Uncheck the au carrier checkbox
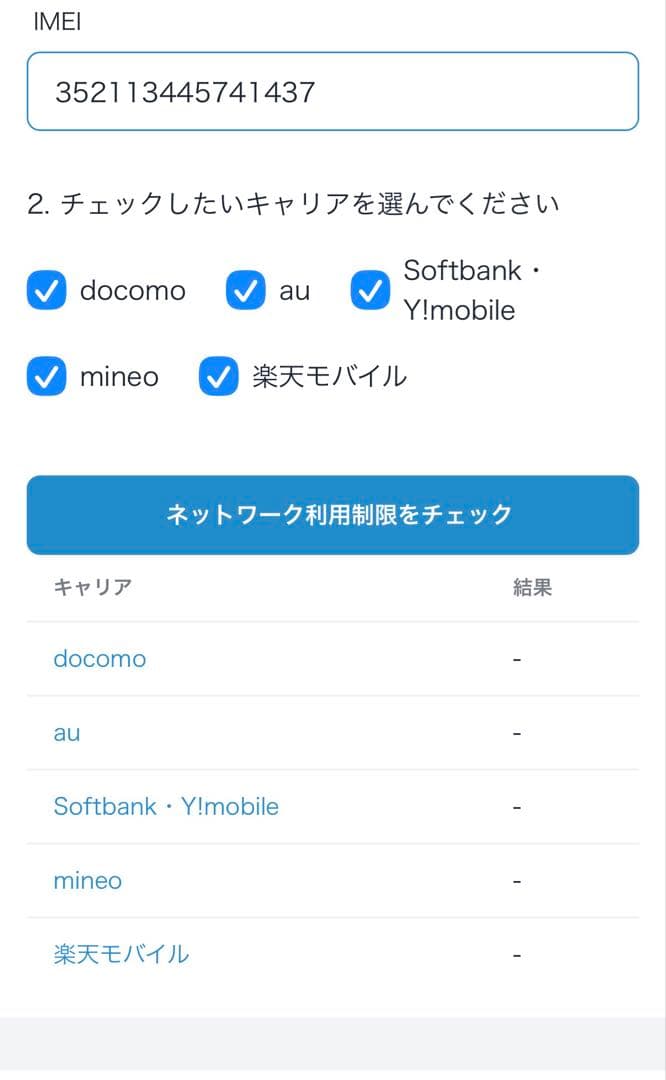666x1080 pixels. click(245, 291)
